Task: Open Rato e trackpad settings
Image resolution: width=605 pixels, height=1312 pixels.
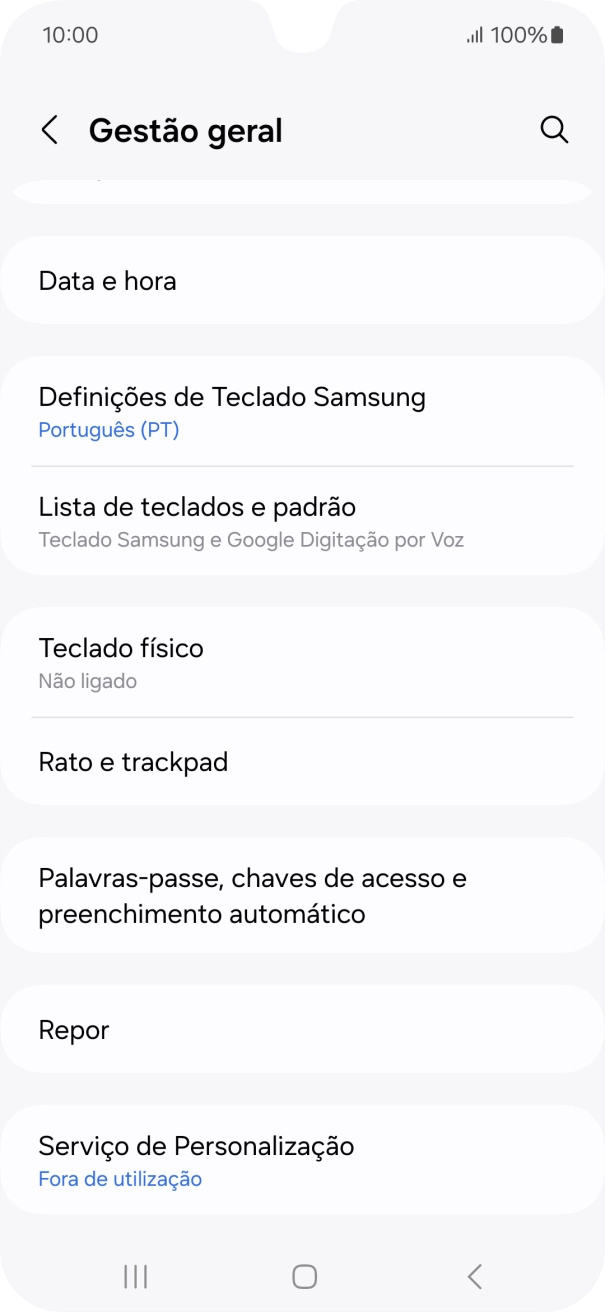Action: [x=302, y=762]
